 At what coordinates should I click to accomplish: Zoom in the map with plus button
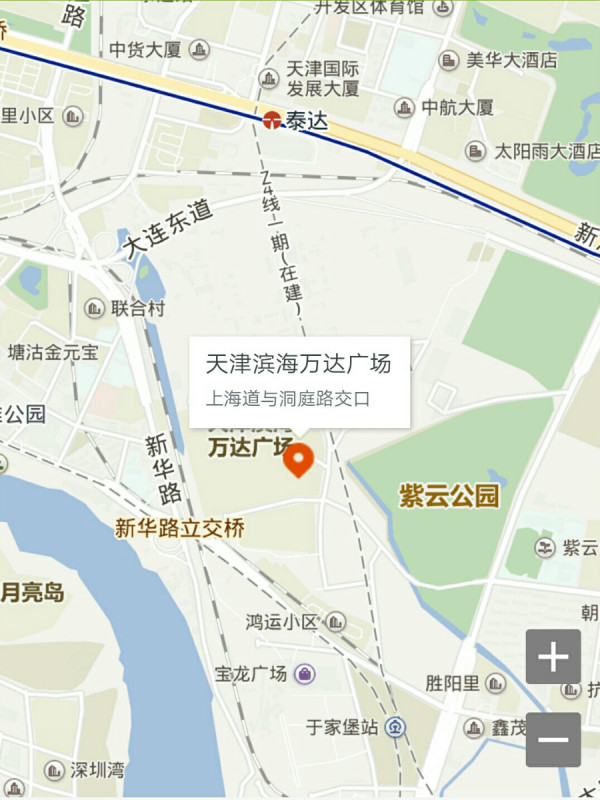(553, 657)
